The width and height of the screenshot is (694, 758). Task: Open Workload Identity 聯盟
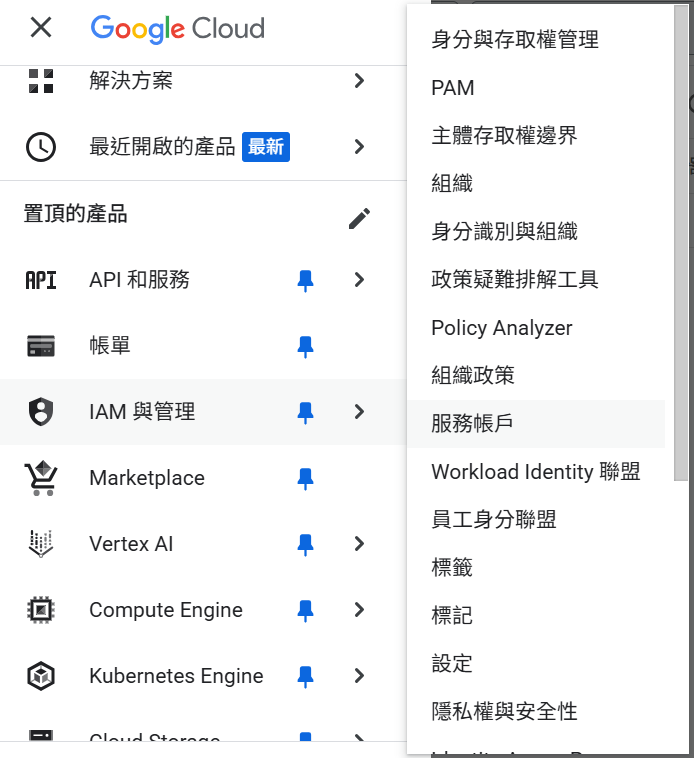(535, 472)
